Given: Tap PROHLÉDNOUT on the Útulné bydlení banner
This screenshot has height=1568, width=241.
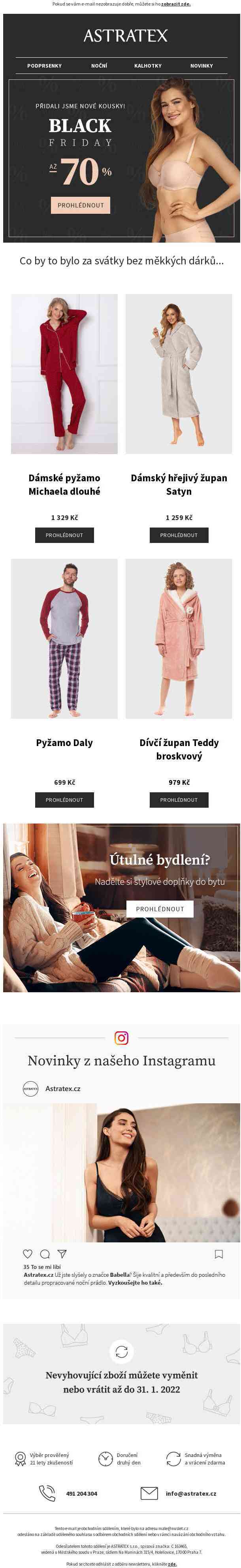Looking at the screenshot, I should (x=160, y=909).
